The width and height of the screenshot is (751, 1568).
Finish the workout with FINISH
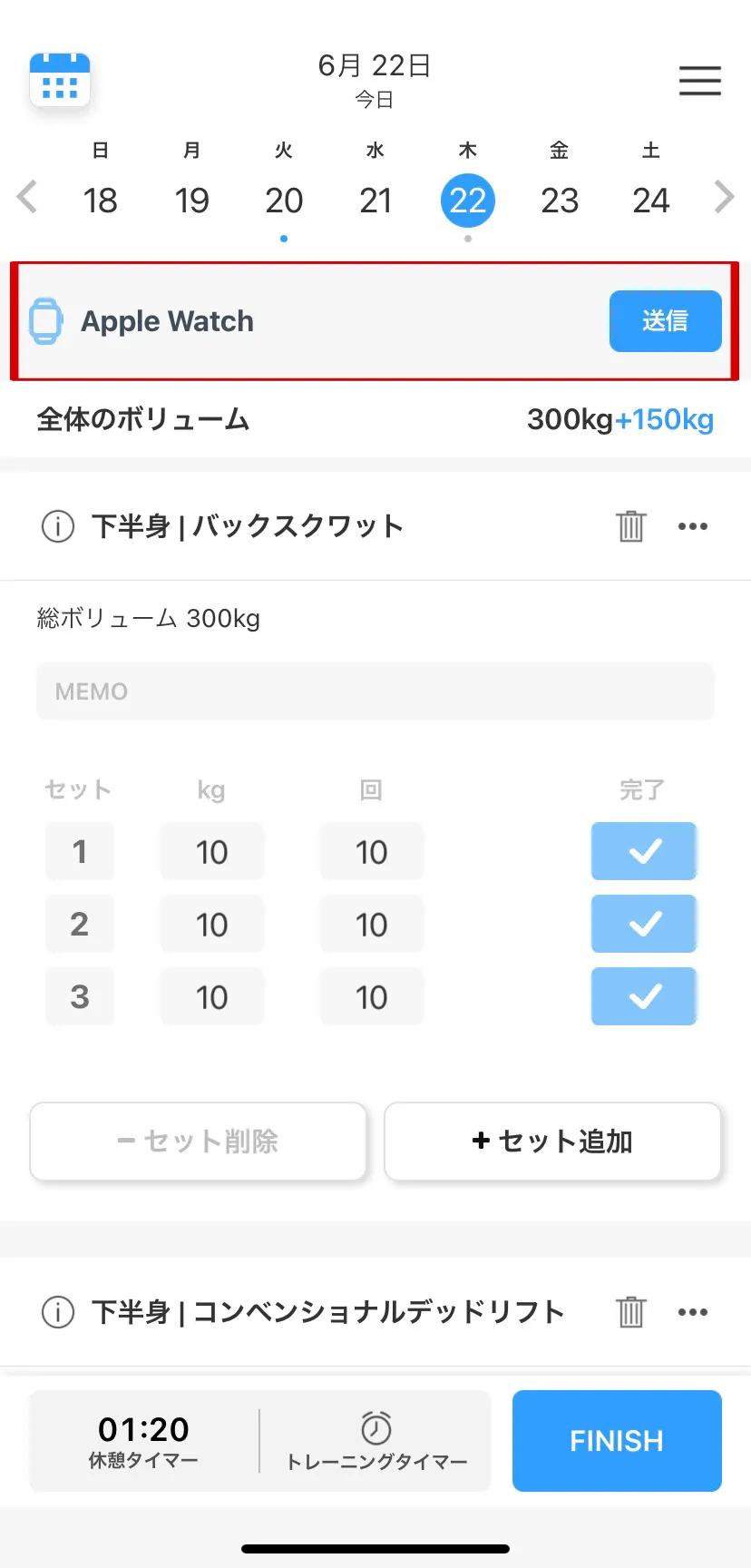(x=617, y=1441)
